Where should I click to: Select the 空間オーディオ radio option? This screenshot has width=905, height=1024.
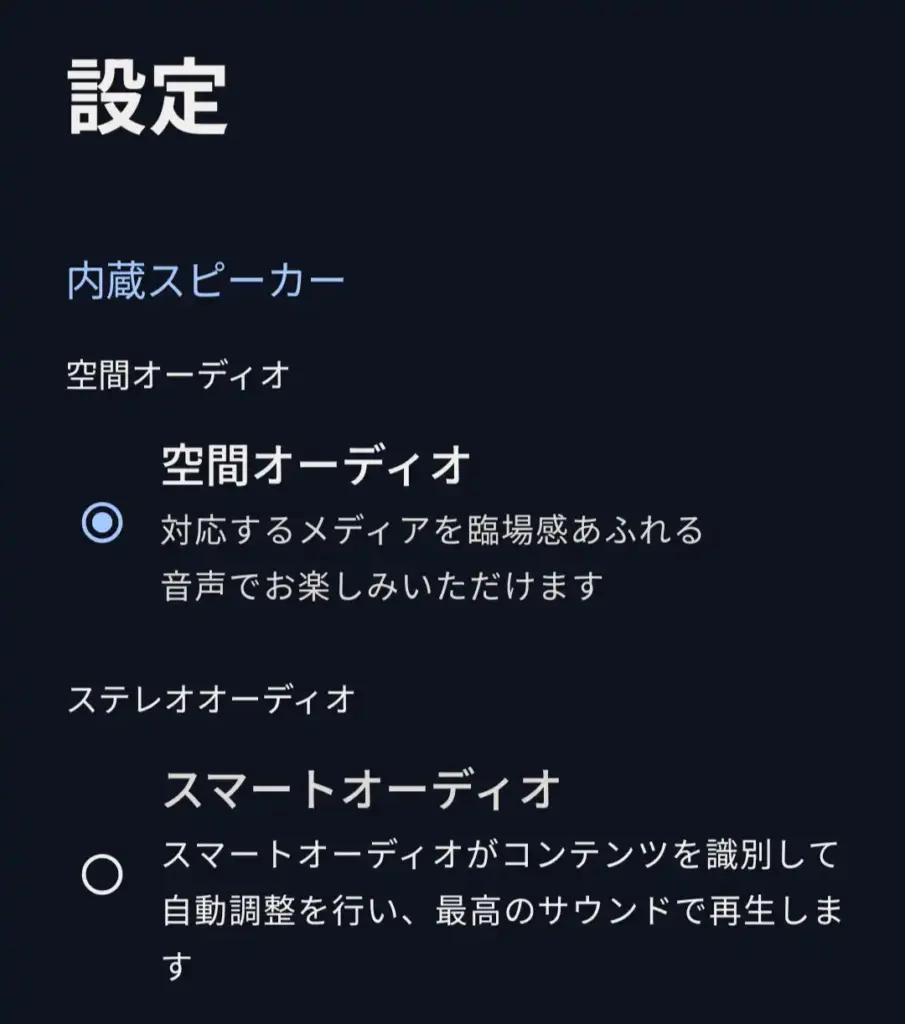click(x=102, y=522)
